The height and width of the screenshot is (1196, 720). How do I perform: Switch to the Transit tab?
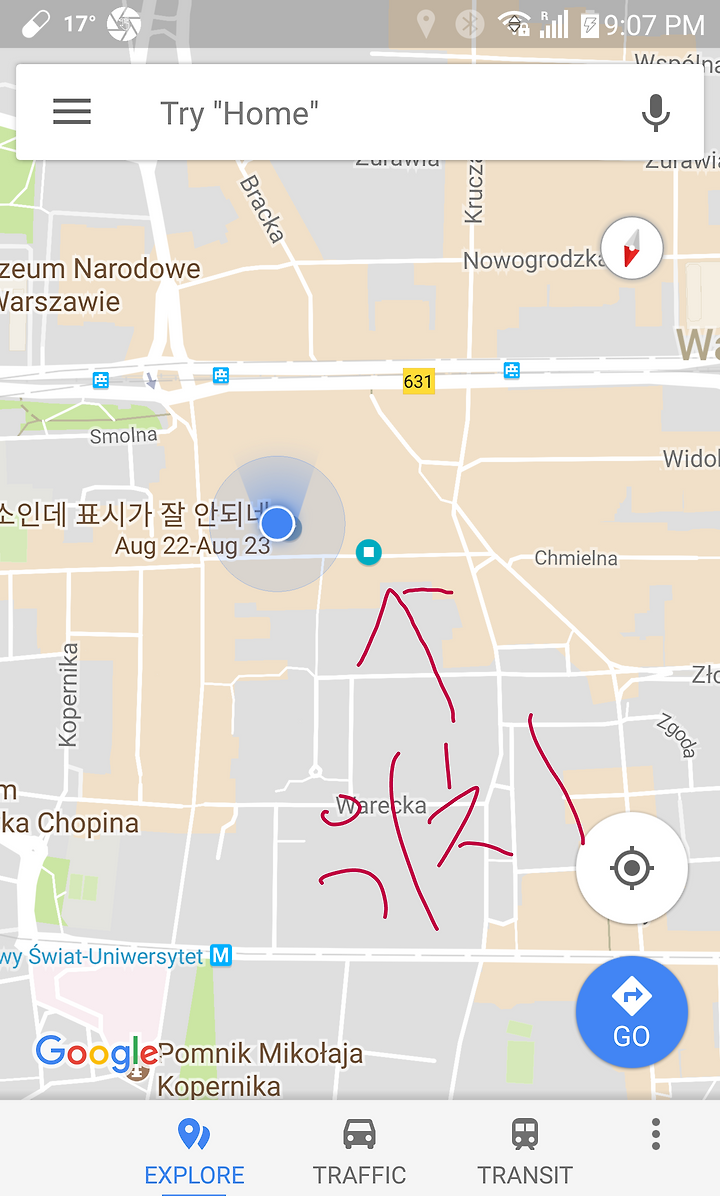525,1150
